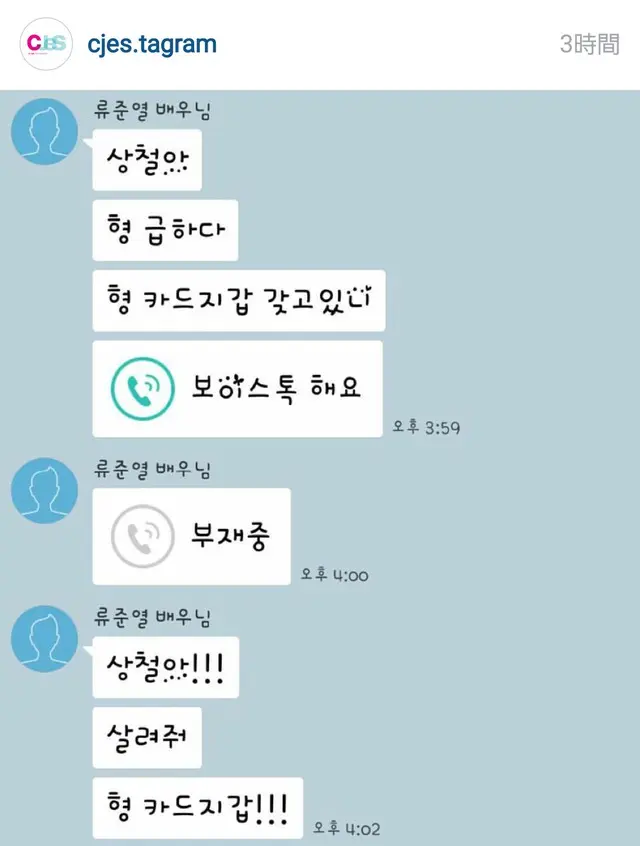Open the posted chat screenshot image
This screenshot has width=640, height=846.
[x=320, y=466]
